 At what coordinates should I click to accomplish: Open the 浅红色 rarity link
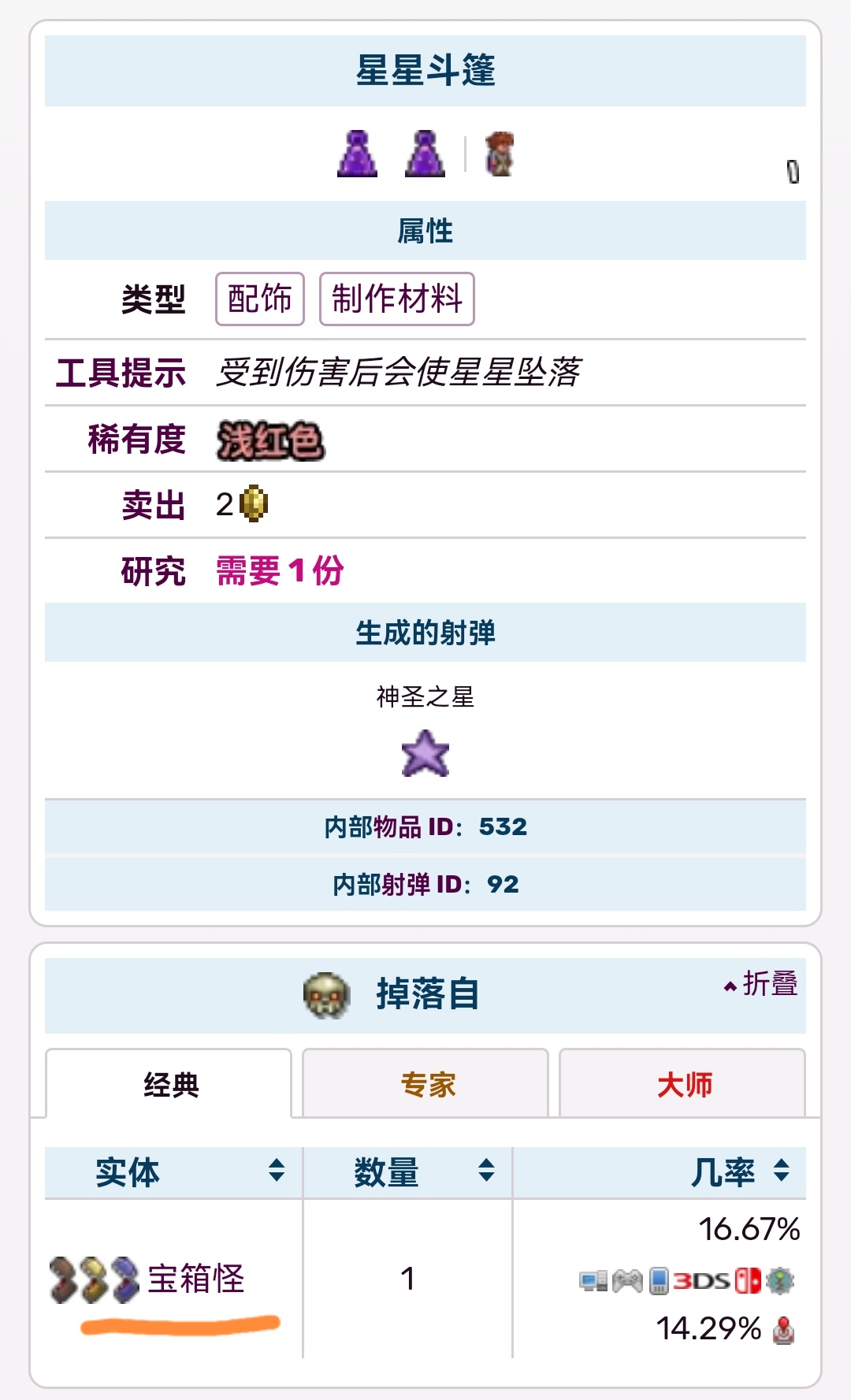click(x=270, y=440)
